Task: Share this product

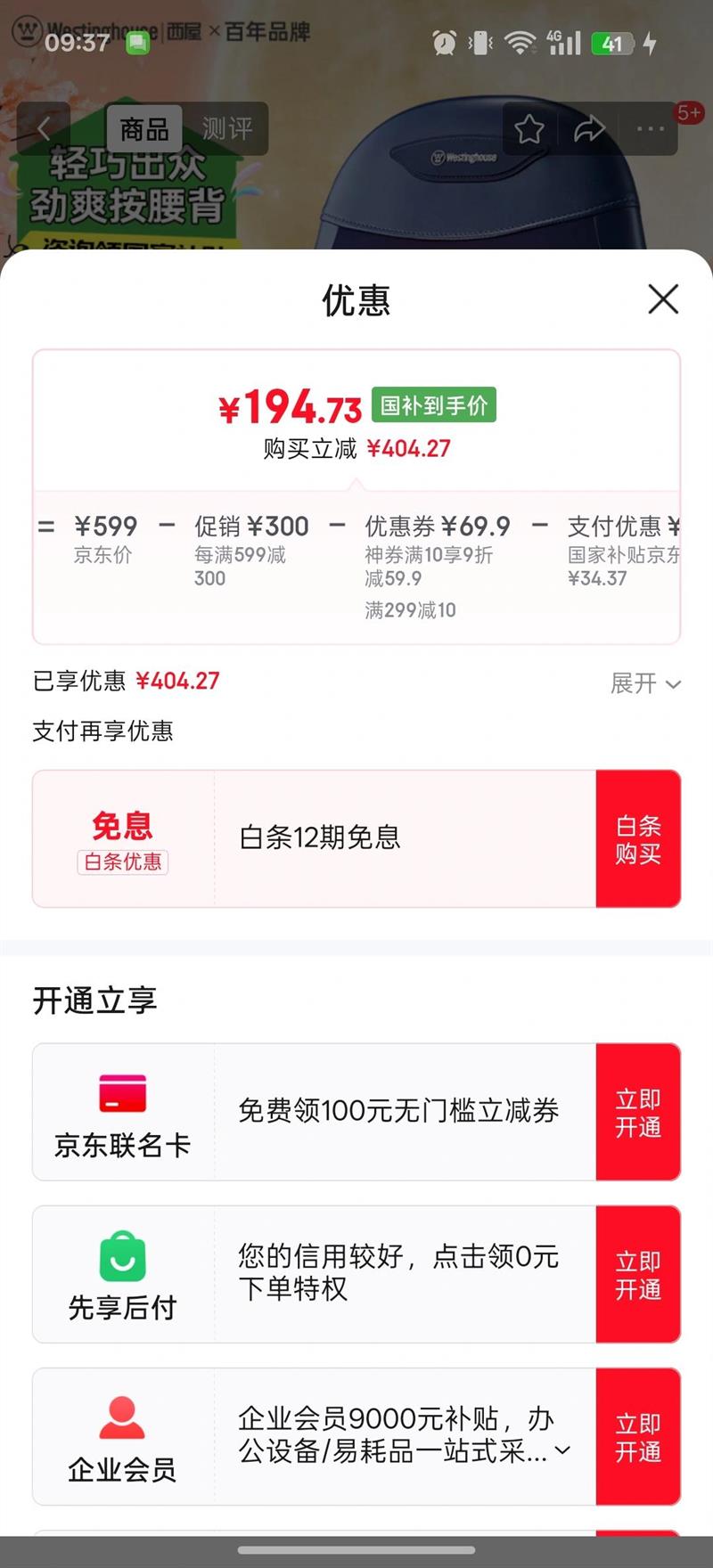Action: (589, 129)
